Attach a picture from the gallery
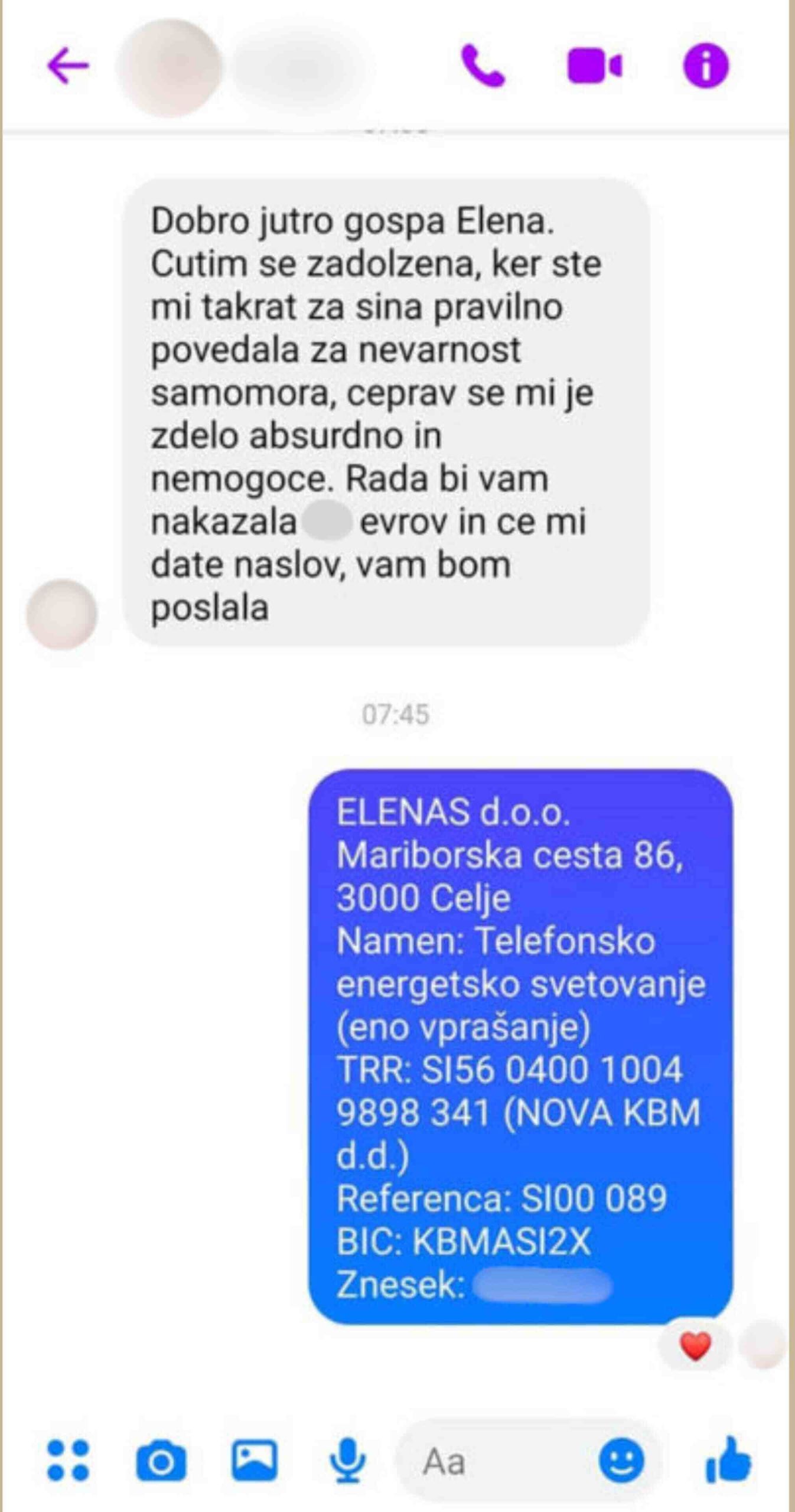This screenshot has width=795, height=1512. [x=254, y=1459]
